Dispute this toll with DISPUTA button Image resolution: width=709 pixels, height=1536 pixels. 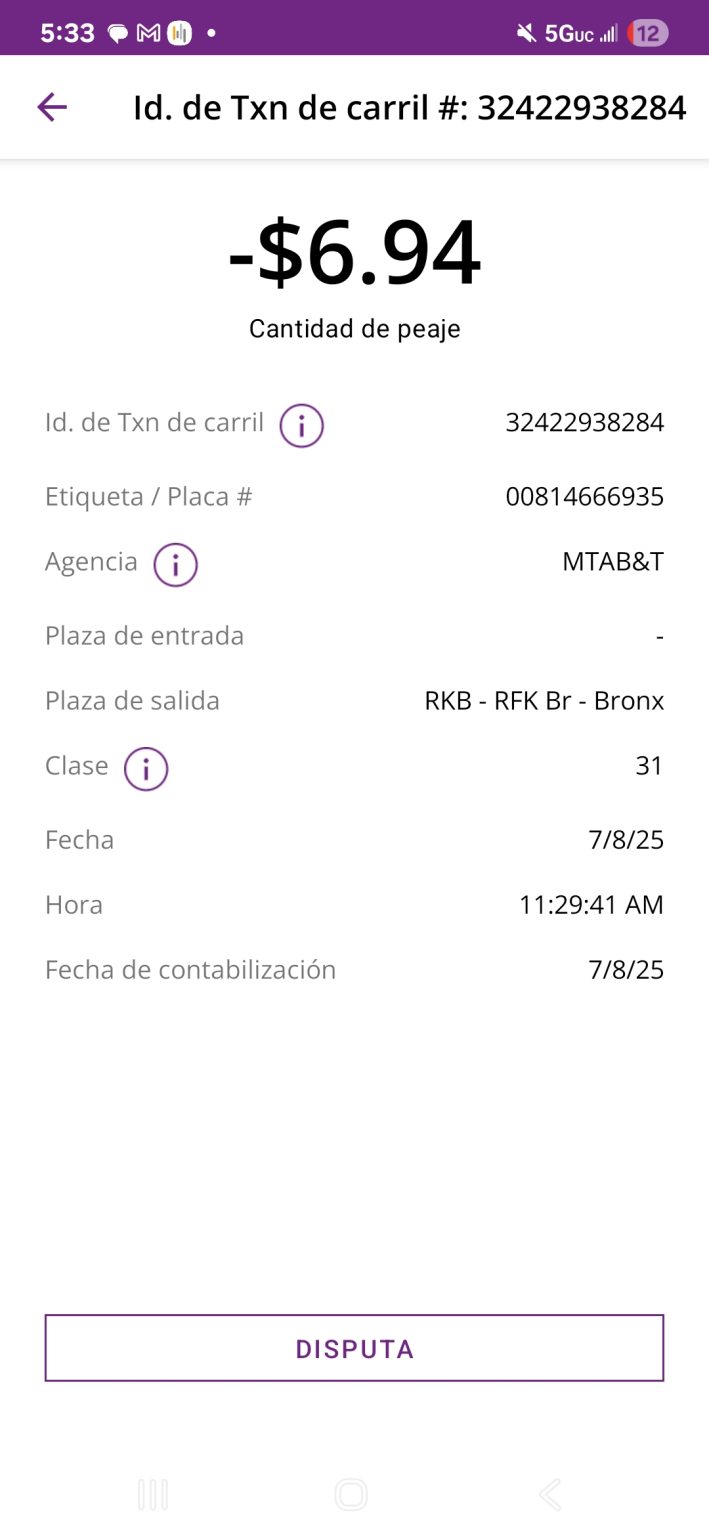[354, 1348]
